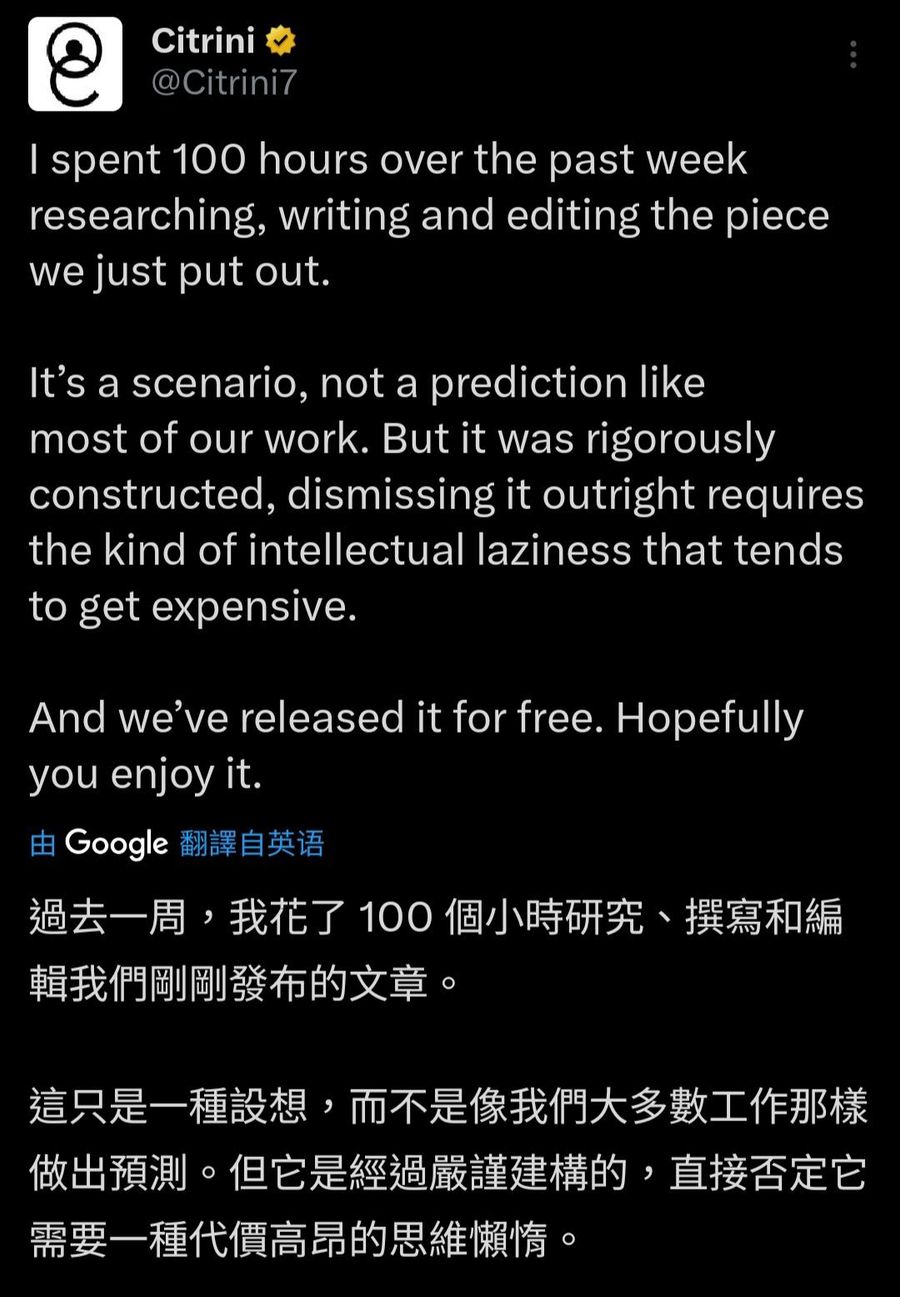This screenshot has height=1297, width=900.
Task: Open the @Citrini7 profile handle
Action: (223, 82)
